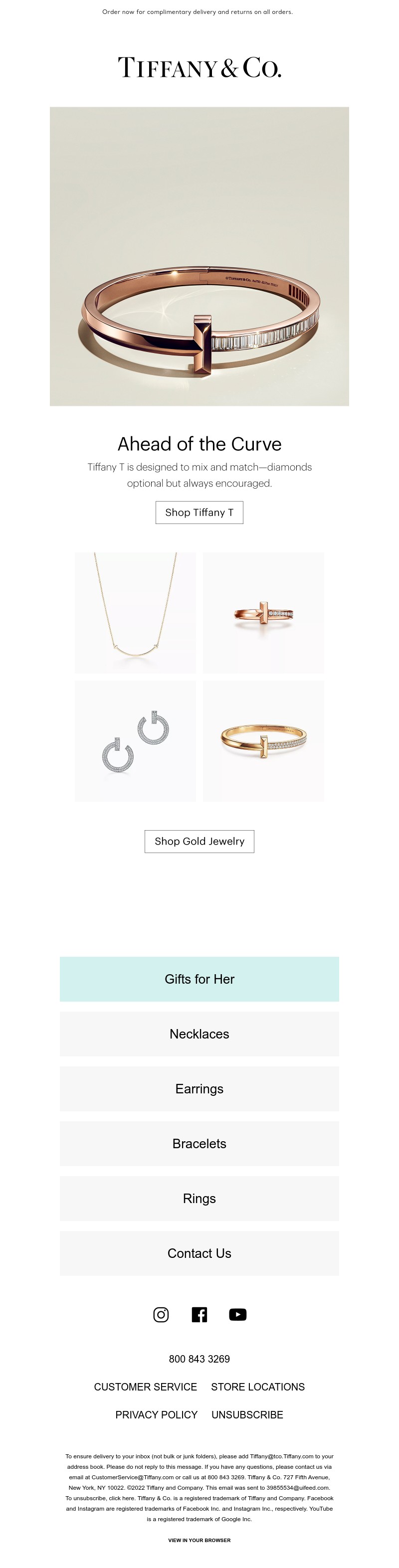Open Contact Us
Image resolution: width=399 pixels, height=1568 pixels.
(199, 1253)
